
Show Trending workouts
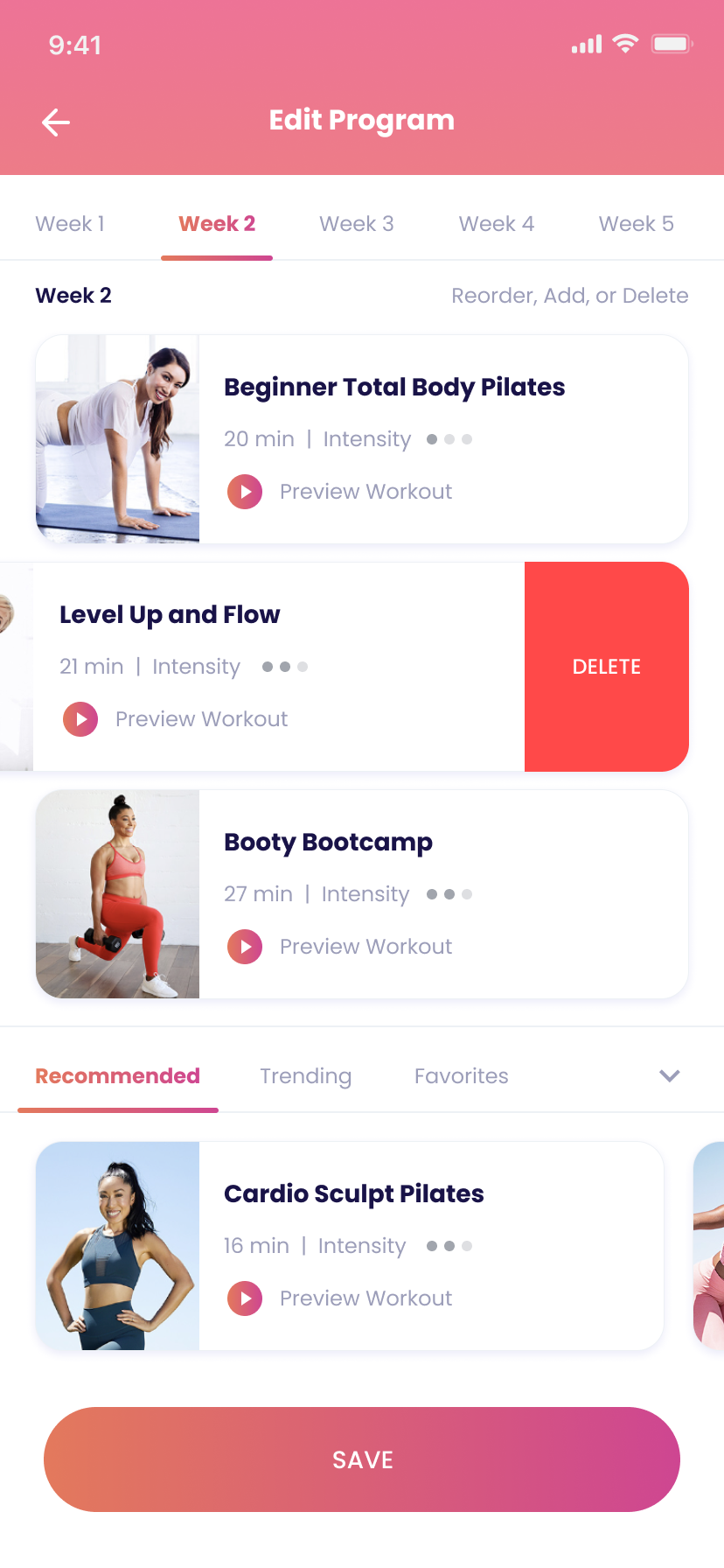pyautogui.click(x=306, y=1076)
